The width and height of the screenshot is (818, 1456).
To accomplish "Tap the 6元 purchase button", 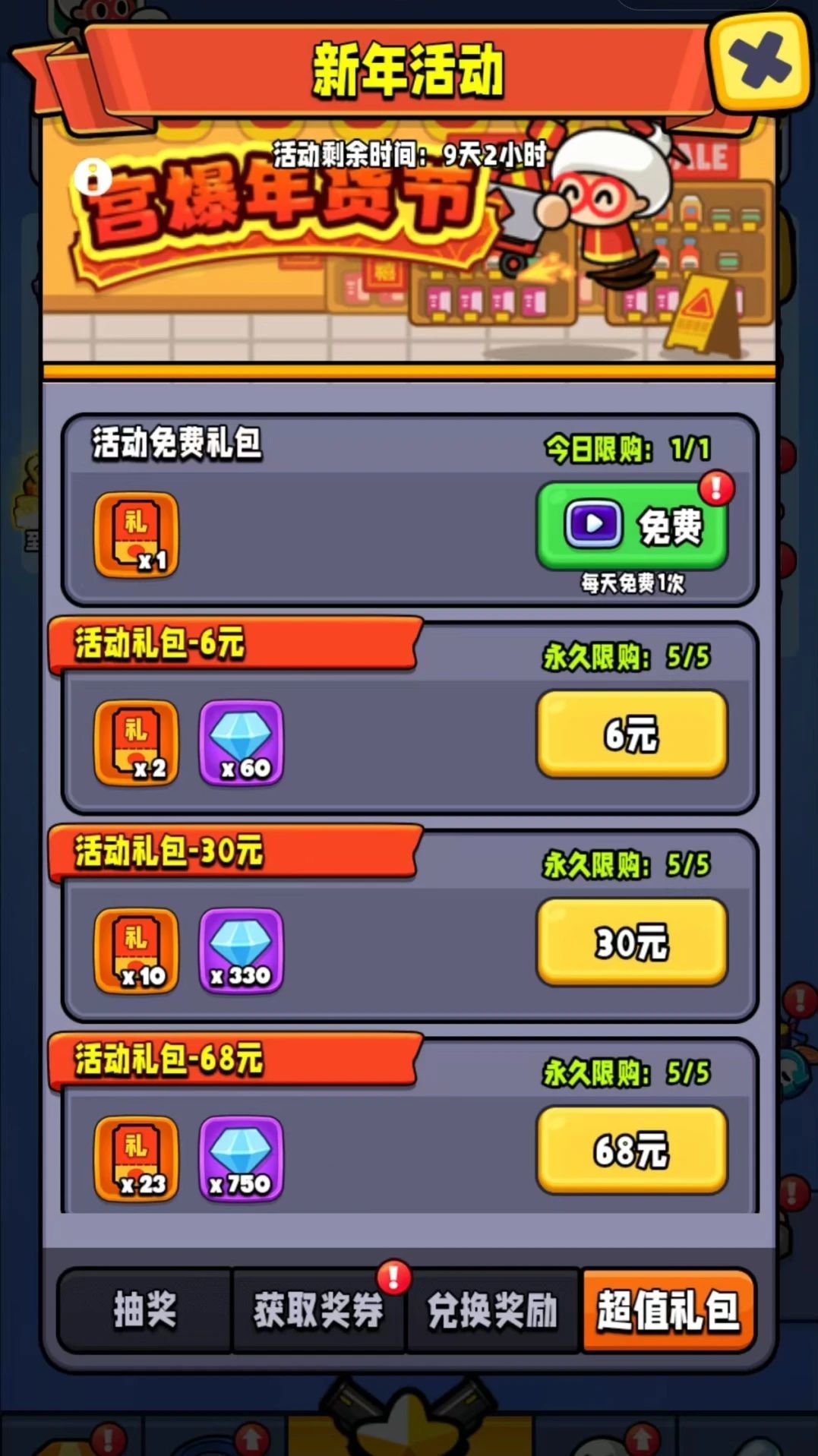I will [x=632, y=733].
